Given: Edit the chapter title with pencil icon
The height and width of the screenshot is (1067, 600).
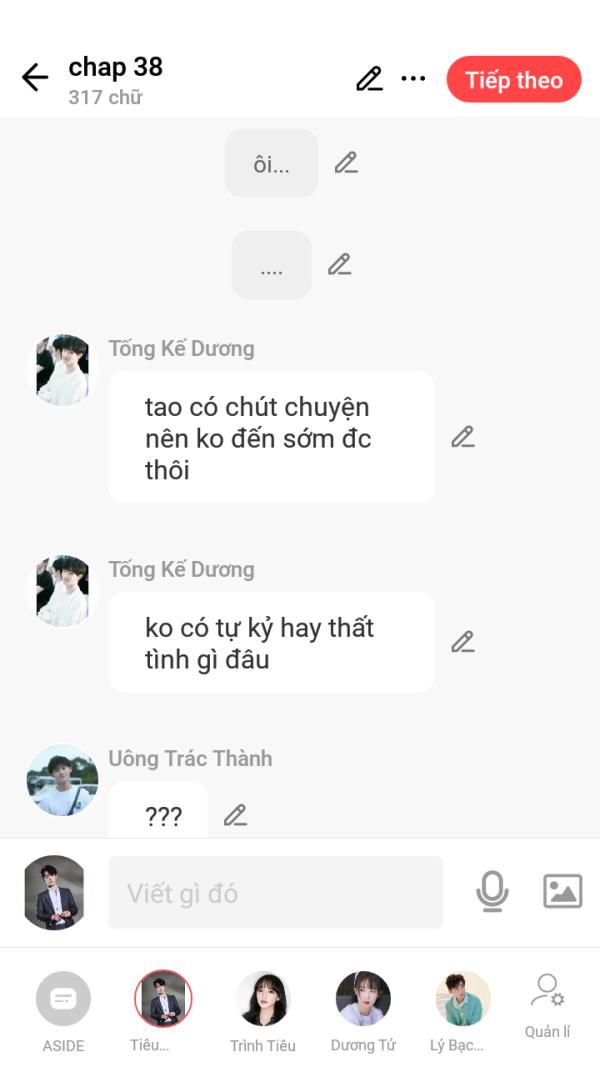Looking at the screenshot, I should [369, 79].
